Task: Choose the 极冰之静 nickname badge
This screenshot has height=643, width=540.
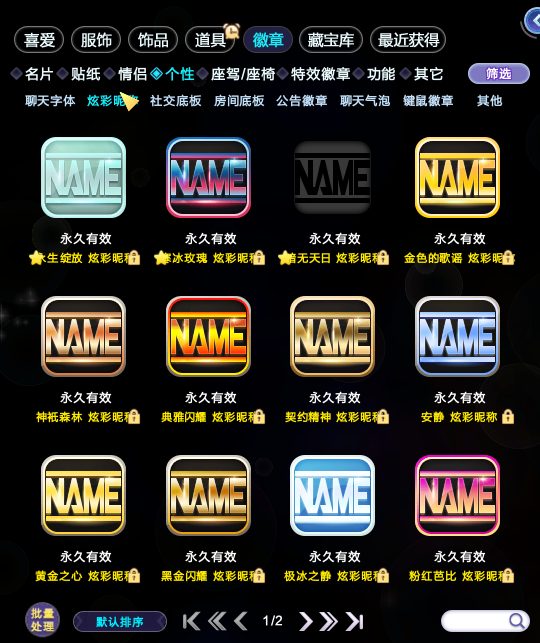Action: tap(333, 495)
